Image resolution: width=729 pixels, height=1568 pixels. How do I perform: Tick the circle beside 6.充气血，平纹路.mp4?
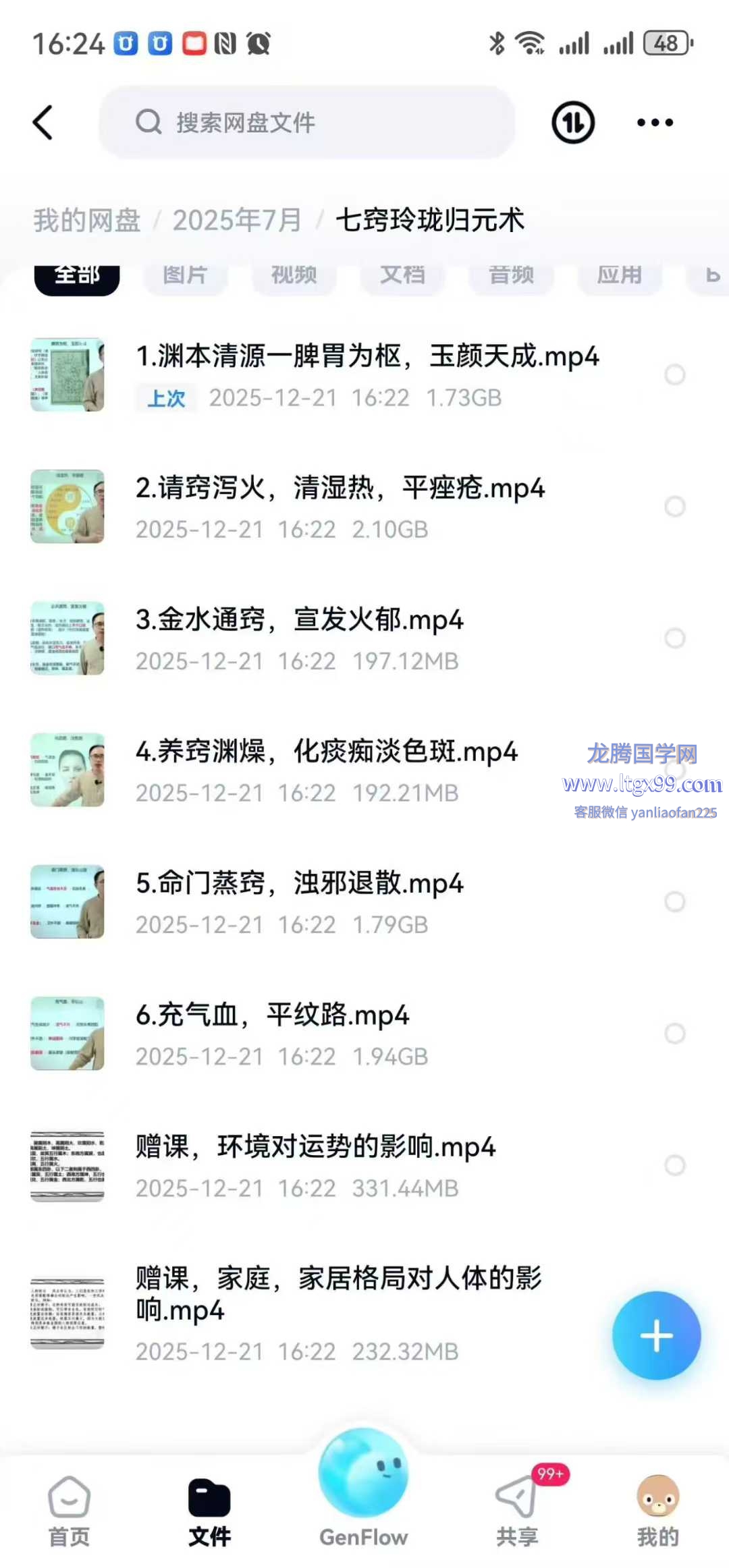coord(674,1034)
